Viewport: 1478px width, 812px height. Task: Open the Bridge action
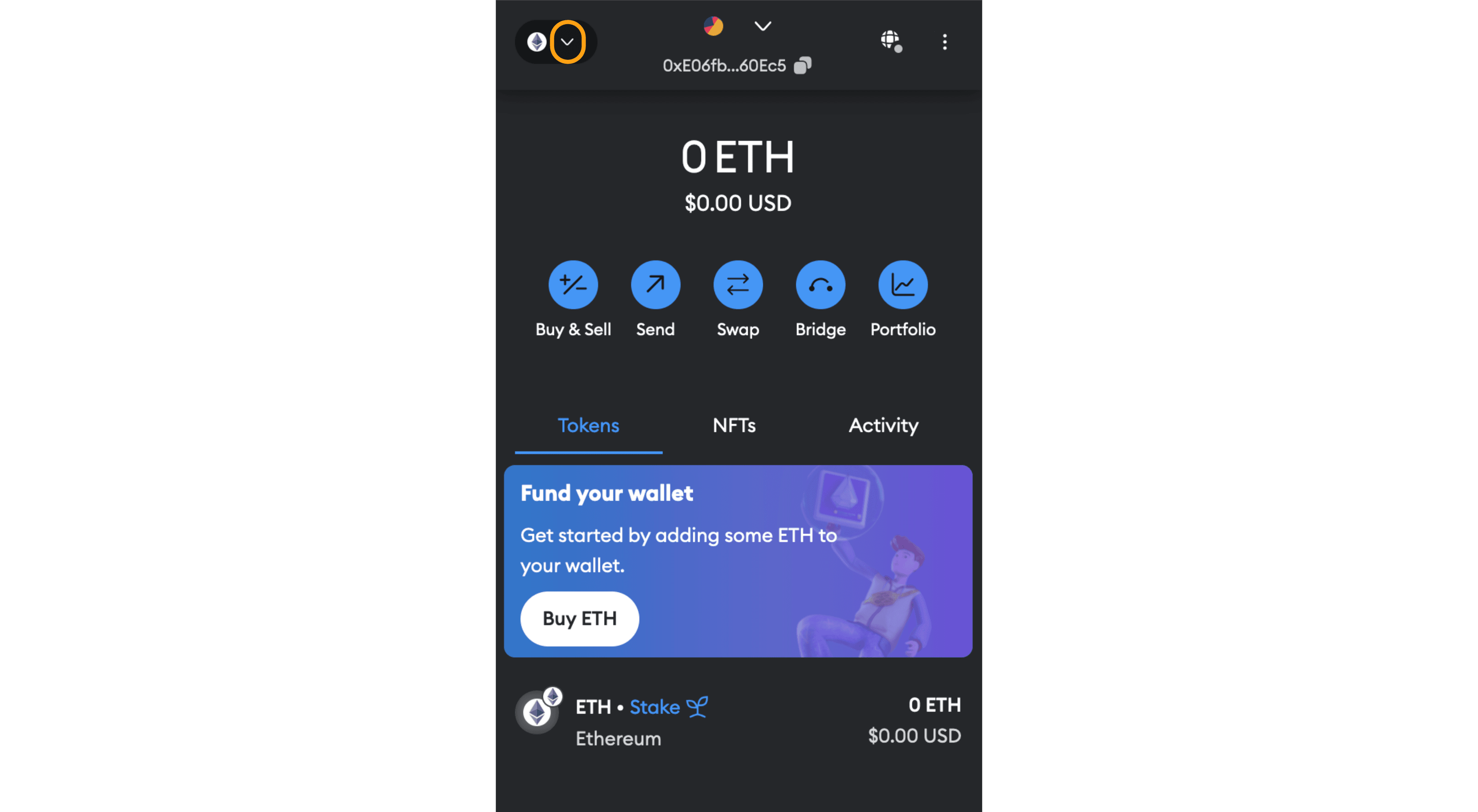point(820,285)
